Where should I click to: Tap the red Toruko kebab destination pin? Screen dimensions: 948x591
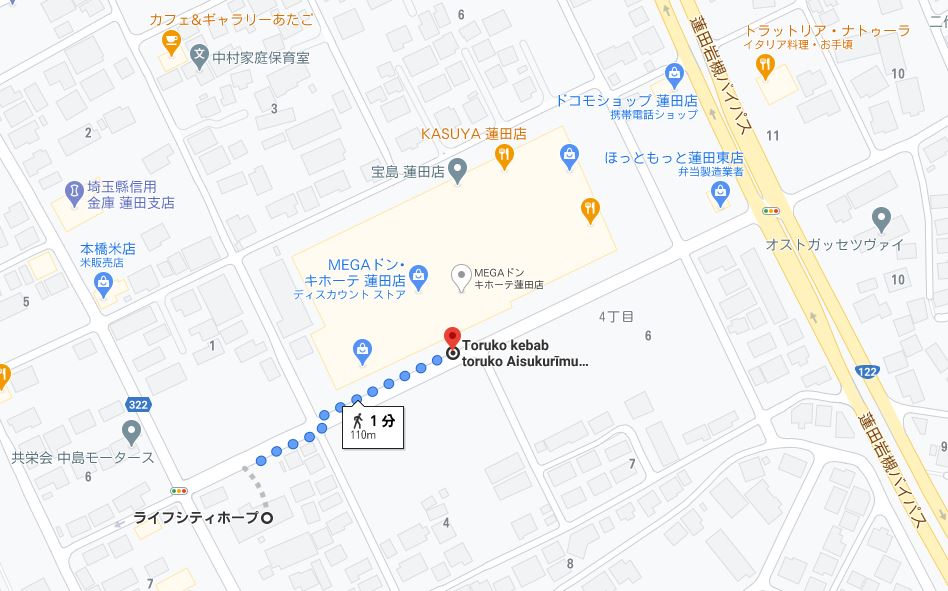[452, 337]
